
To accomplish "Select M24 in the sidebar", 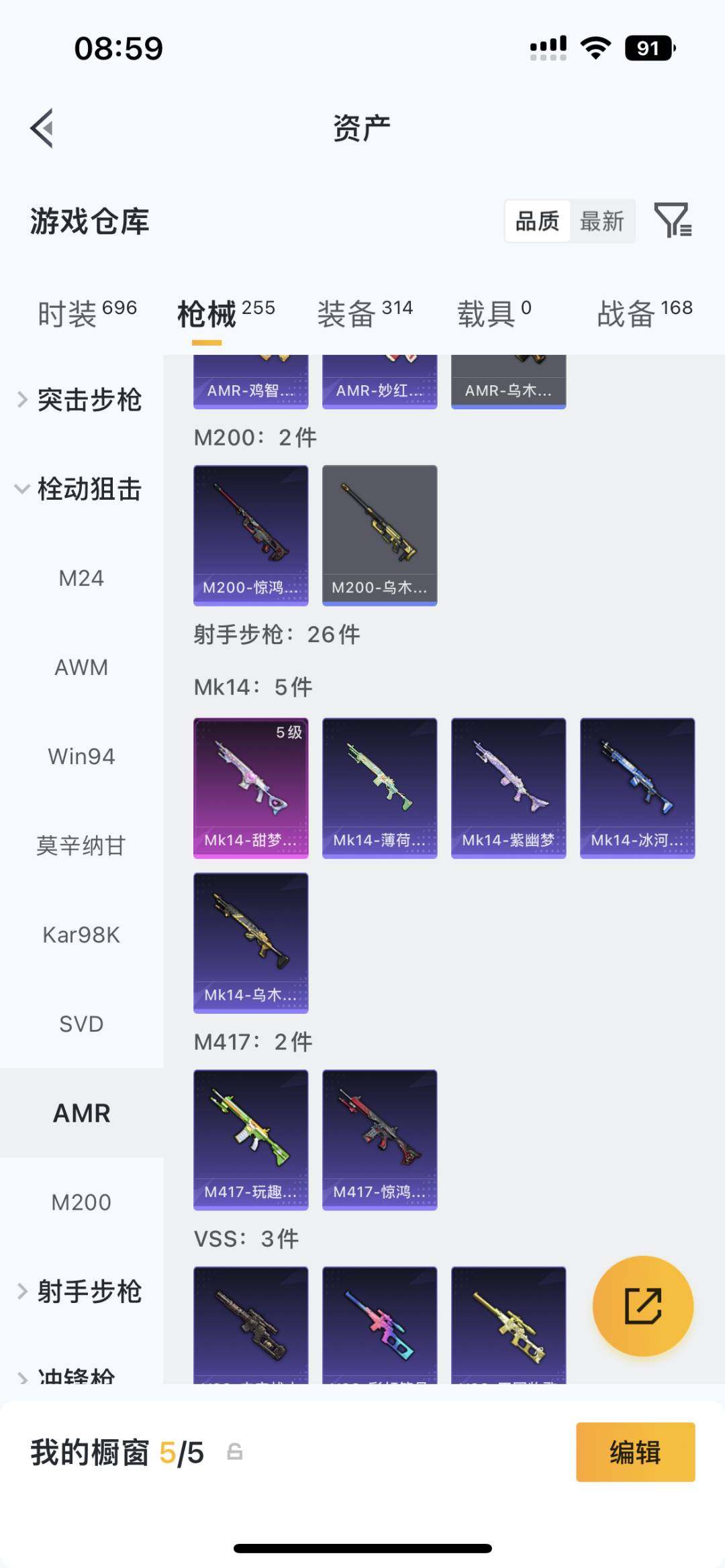I will 81,578.
